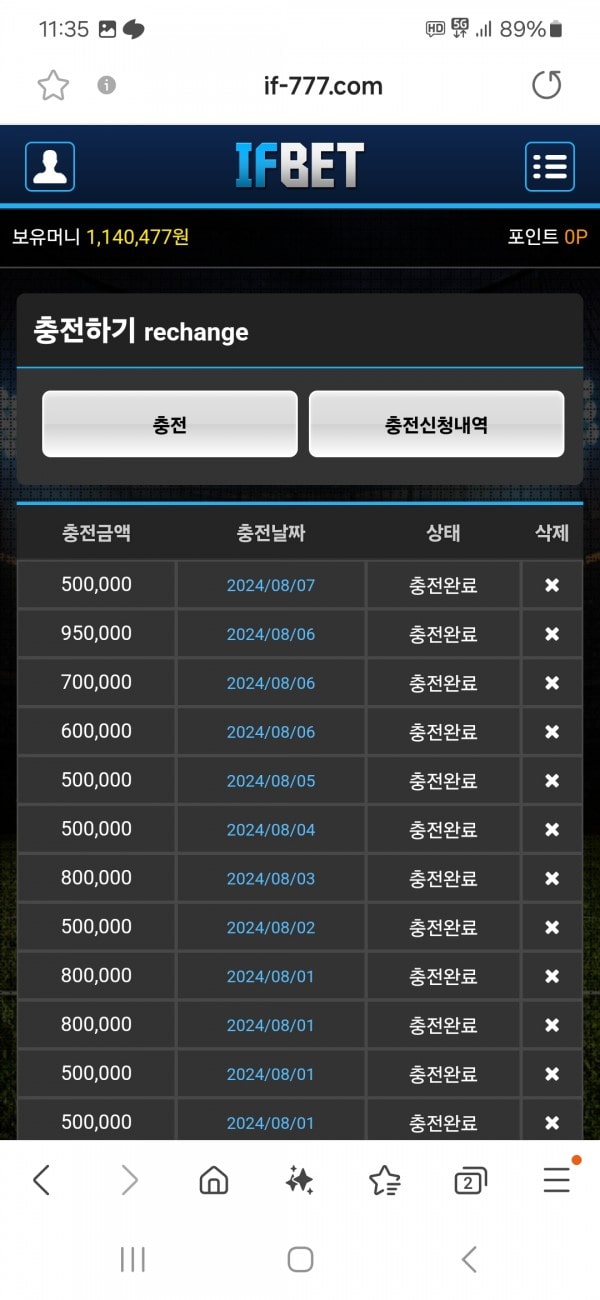
Task: Open the IFBET list menu
Action: pyautogui.click(x=550, y=167)
